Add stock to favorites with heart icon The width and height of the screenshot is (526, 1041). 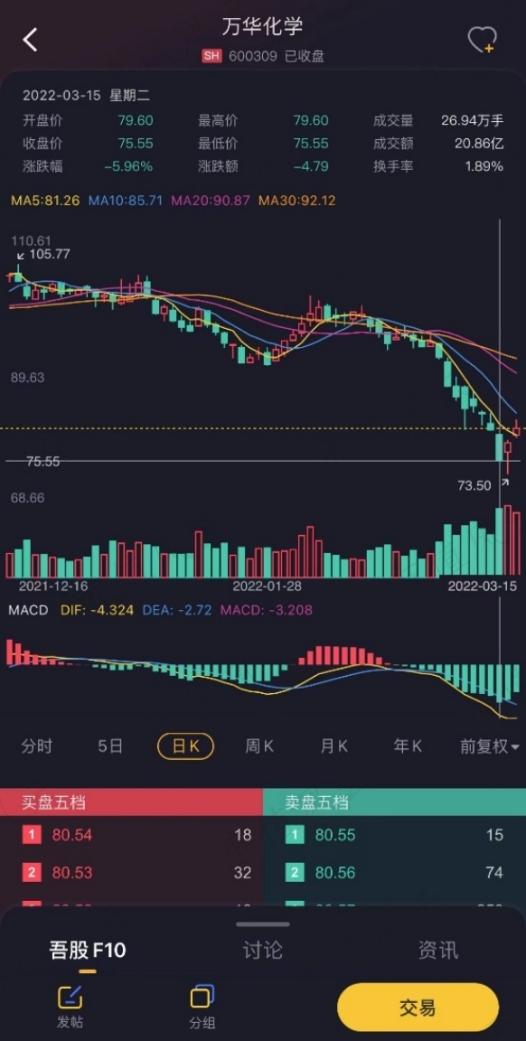click(x=482, y=40)
